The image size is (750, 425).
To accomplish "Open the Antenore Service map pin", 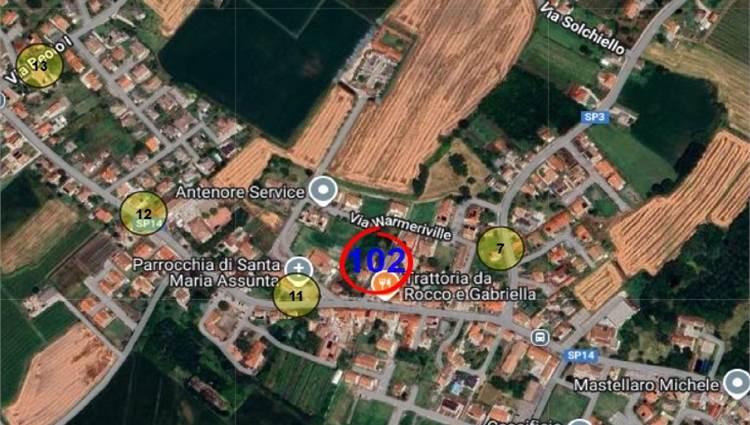I will (x=322, y=189).
